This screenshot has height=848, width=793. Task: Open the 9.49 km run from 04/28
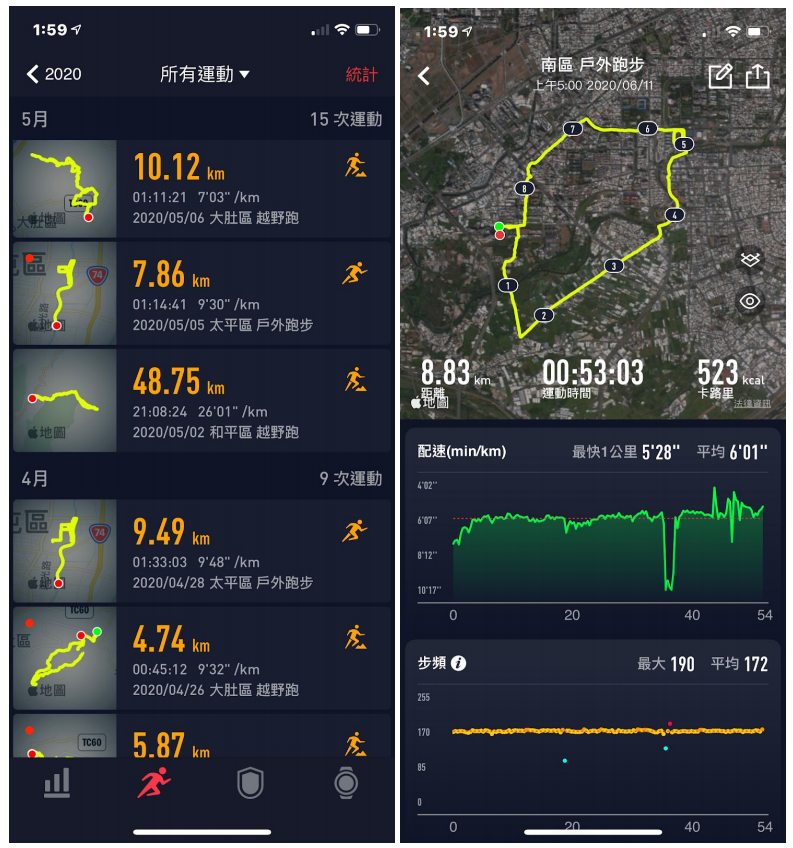pos(202,551)
